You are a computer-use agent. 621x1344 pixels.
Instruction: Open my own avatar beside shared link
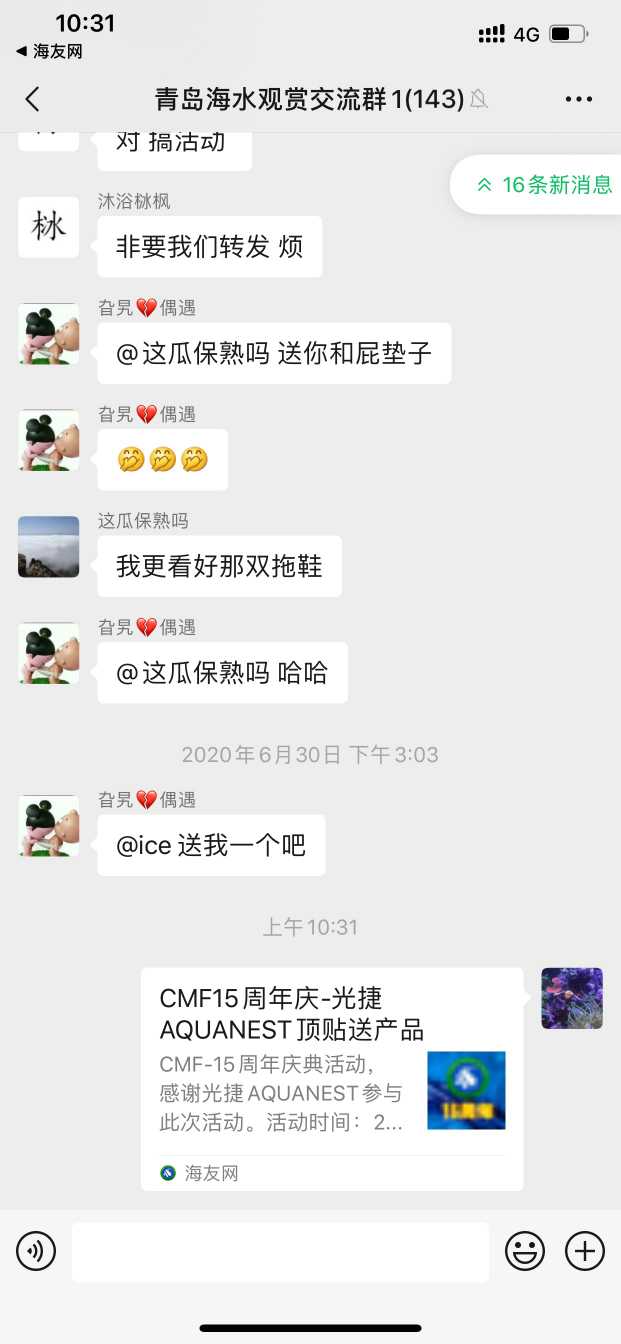tap(572, 998)
